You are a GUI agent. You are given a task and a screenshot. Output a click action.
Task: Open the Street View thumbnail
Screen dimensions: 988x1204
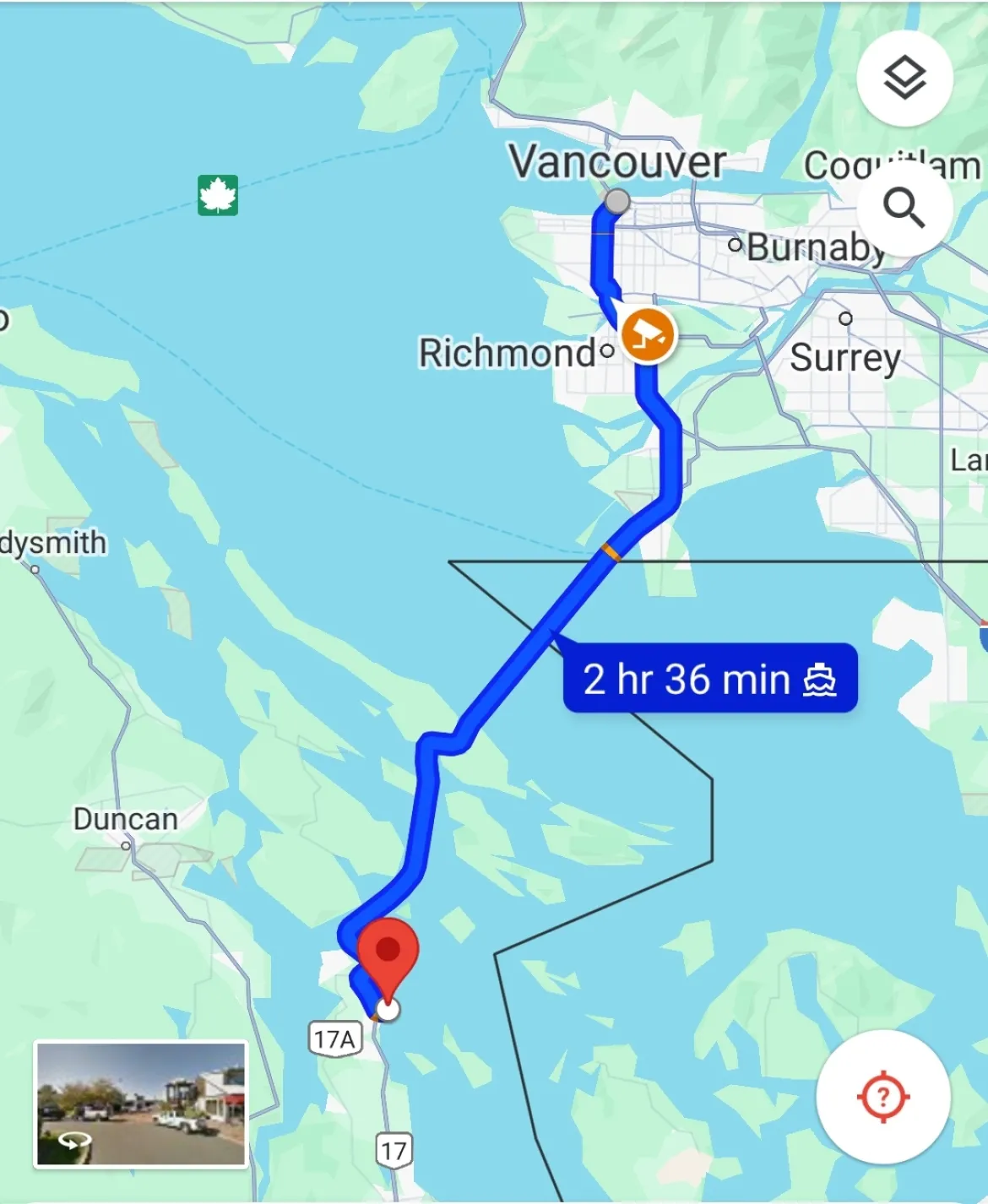point(141,1104)
